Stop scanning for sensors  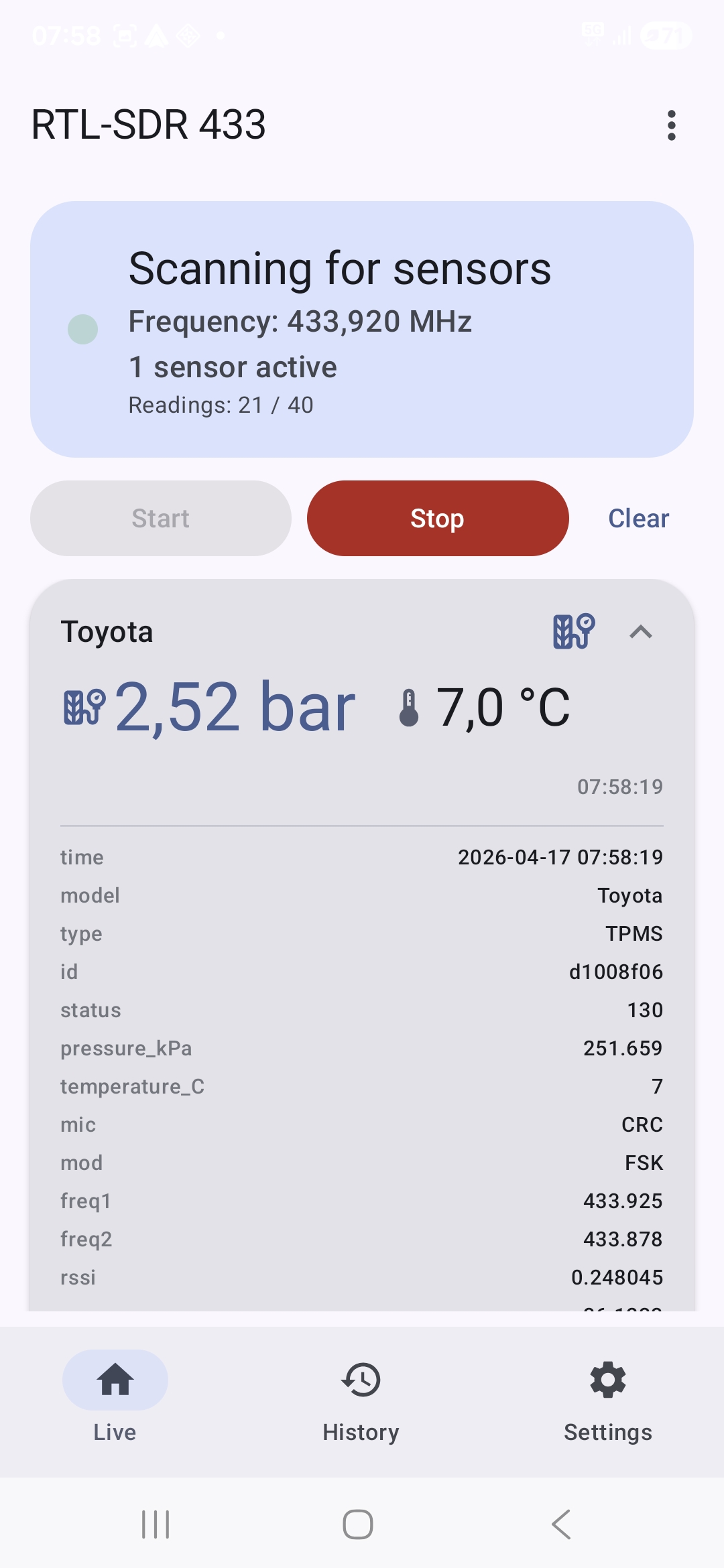(x=437, y=518)
